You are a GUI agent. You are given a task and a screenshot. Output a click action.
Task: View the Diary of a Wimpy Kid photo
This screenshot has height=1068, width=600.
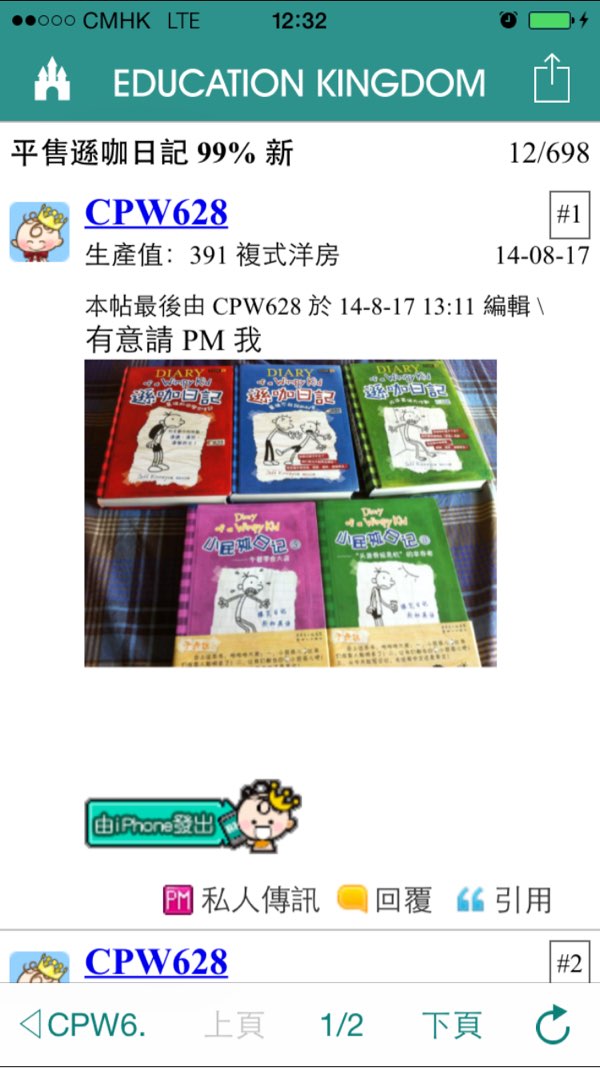pyautogui.click(x=290, y=513)
